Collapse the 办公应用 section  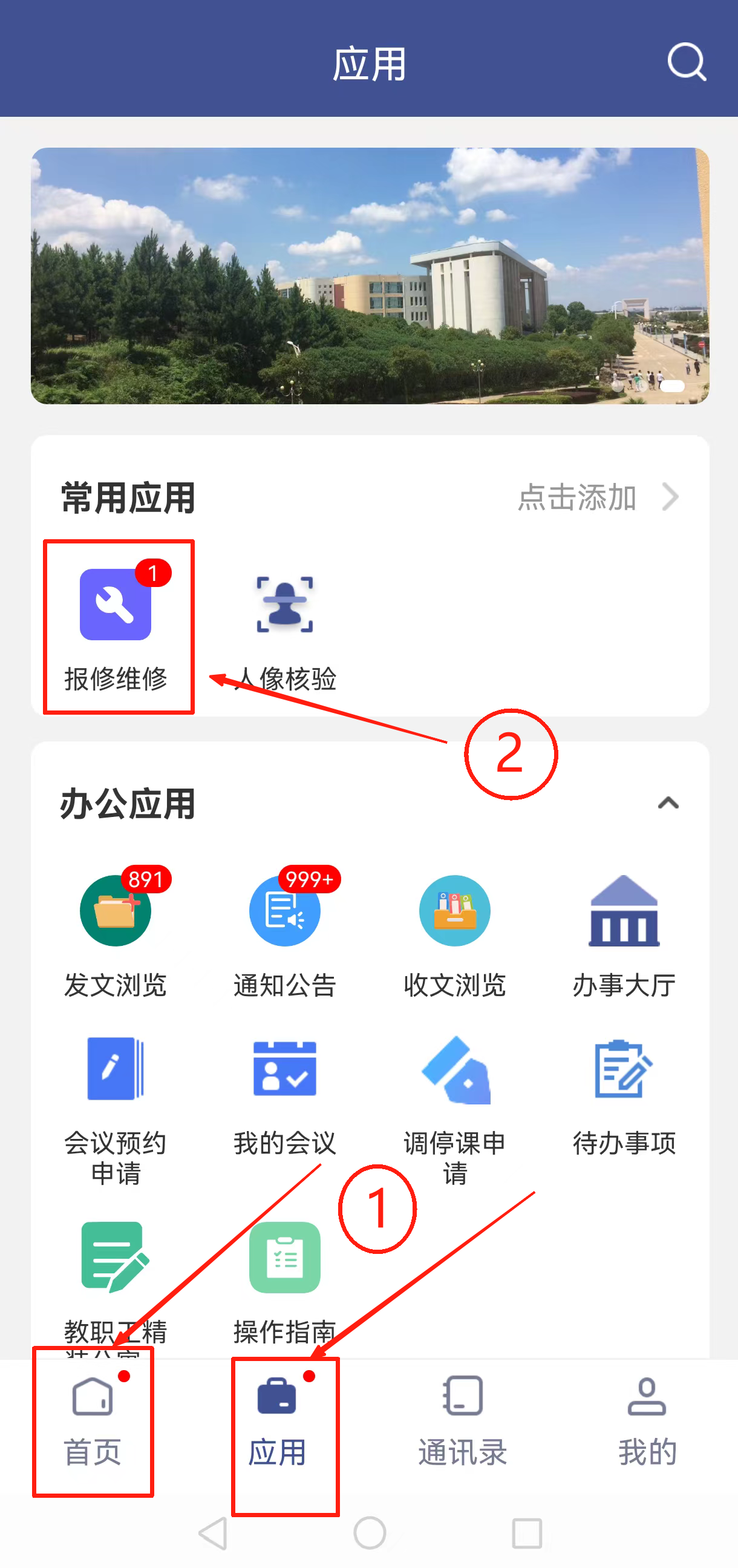click(667, 803)
